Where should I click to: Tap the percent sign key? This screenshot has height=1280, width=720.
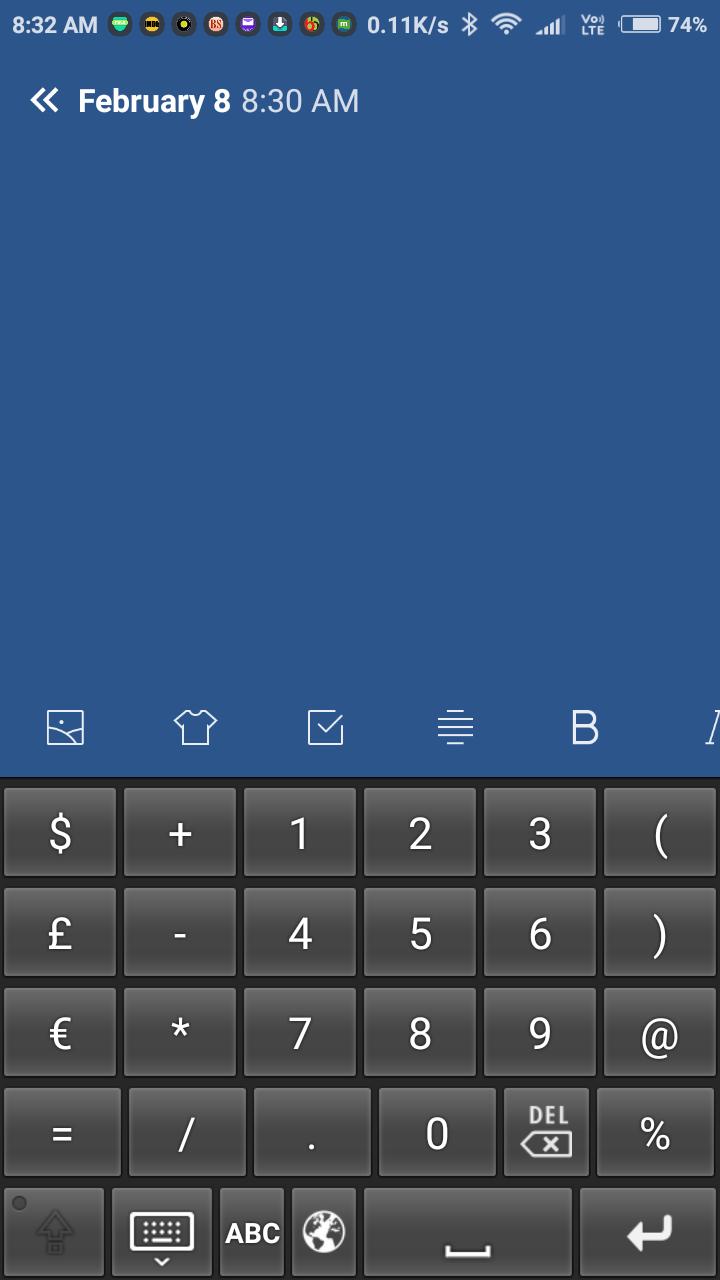coord(655,1133)
